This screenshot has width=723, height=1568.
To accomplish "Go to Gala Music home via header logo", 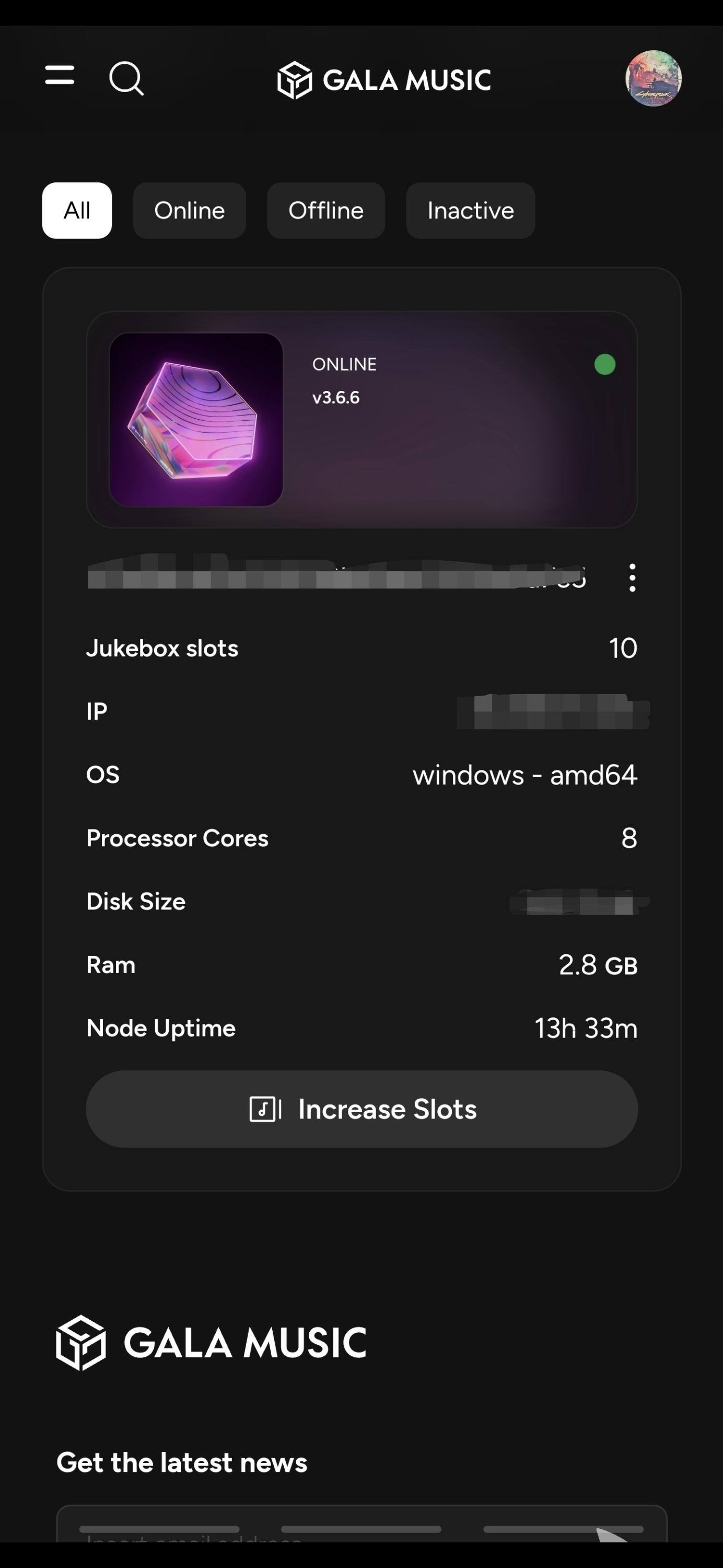I will pyautogui.click(x=384, y=80).
